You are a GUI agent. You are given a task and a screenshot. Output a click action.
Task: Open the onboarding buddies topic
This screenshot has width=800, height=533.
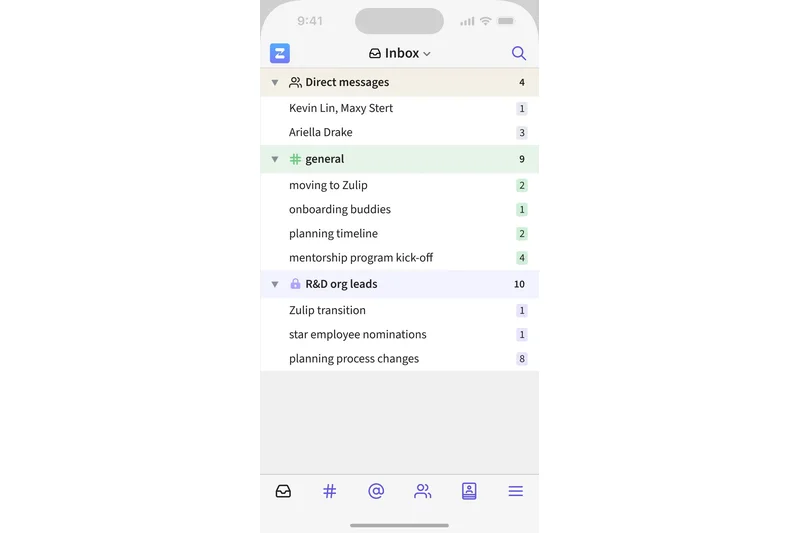point(340,209)
